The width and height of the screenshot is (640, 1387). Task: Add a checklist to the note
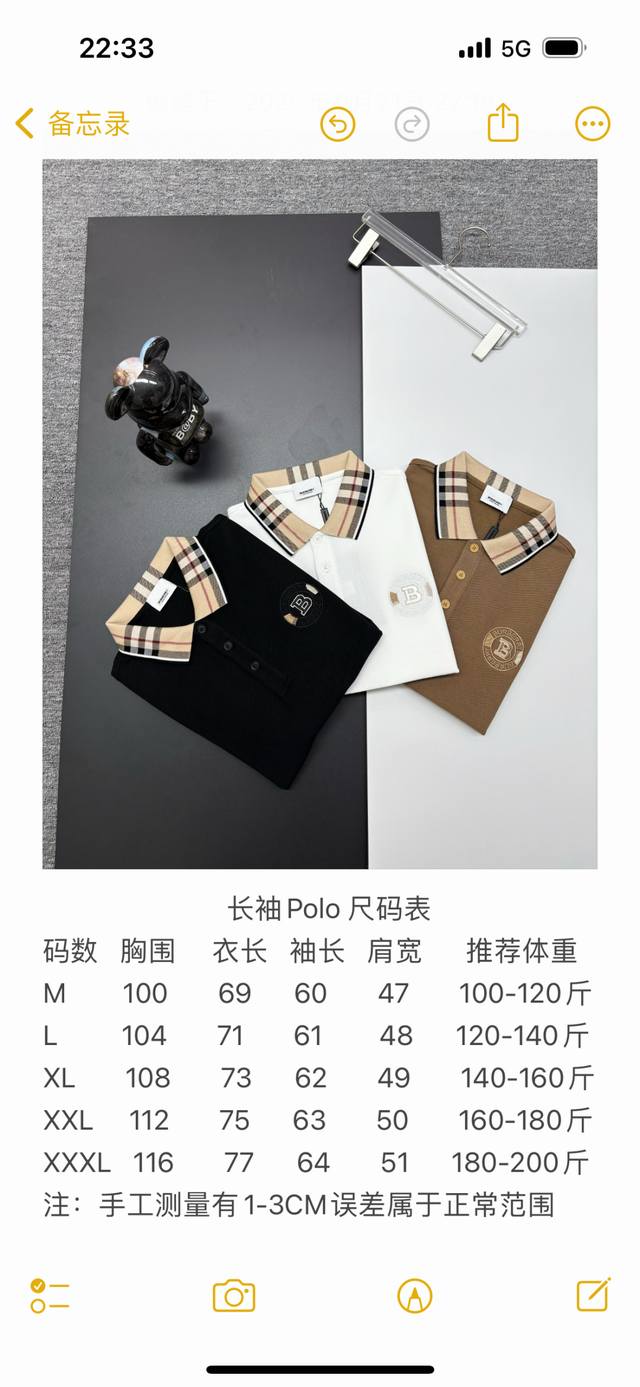click(x=49, y=1295)
